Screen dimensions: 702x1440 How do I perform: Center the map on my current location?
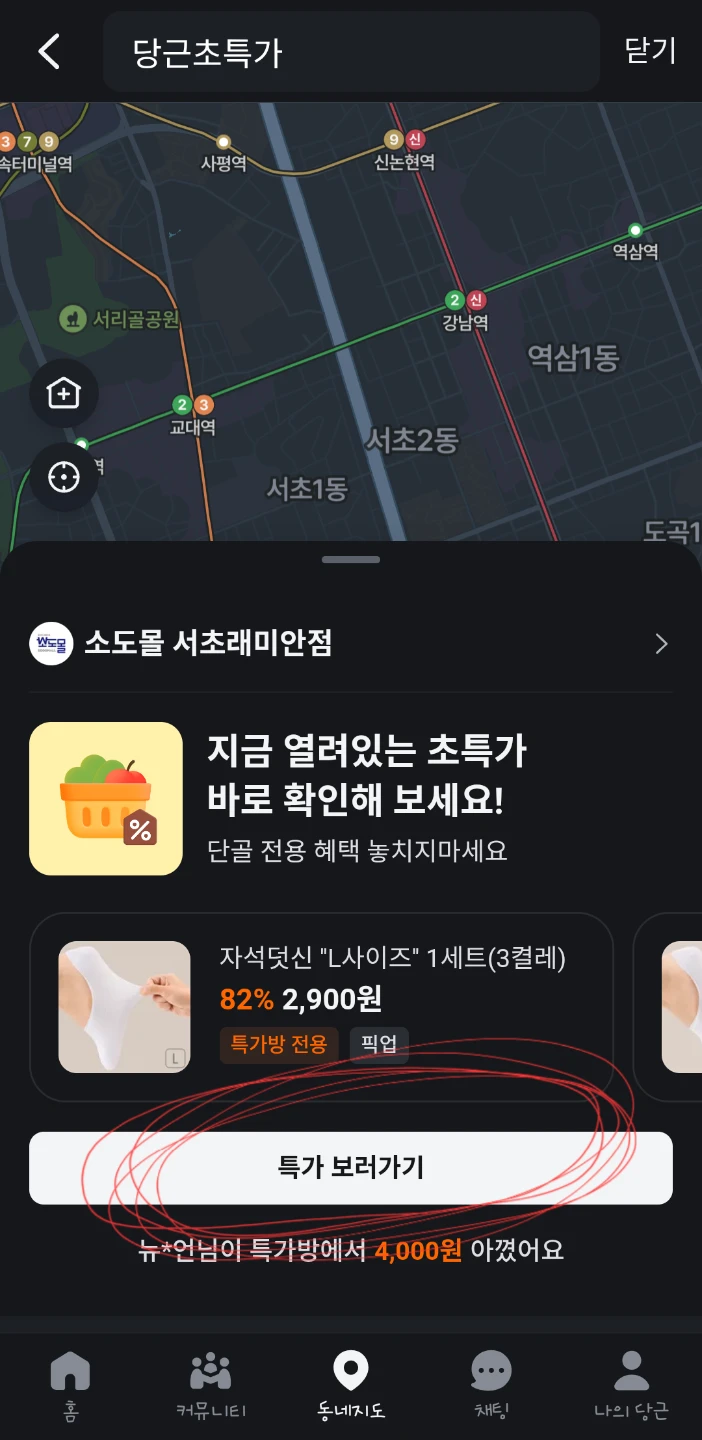pos(64,477)
